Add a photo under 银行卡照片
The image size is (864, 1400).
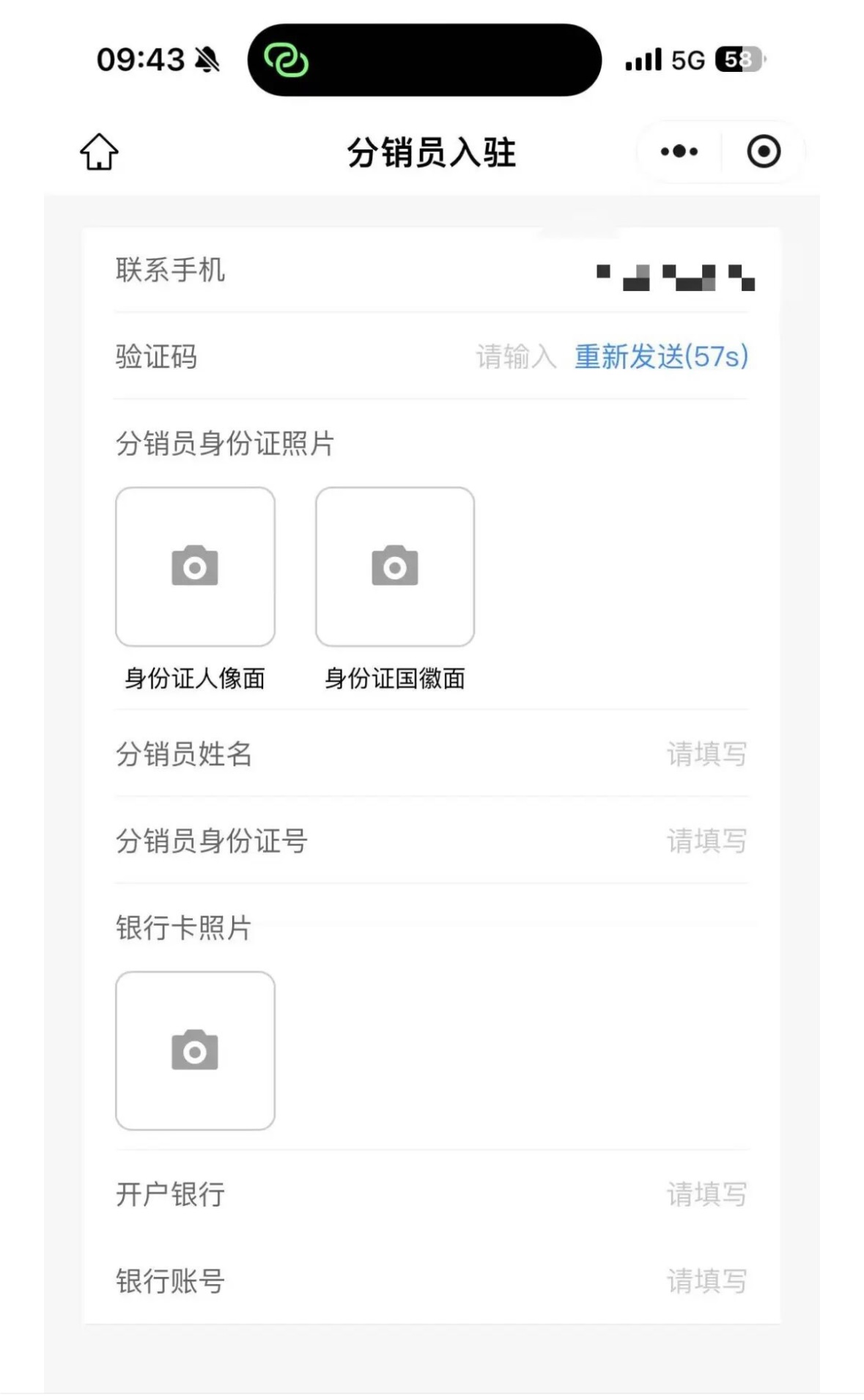click(x=195, y=1051)
